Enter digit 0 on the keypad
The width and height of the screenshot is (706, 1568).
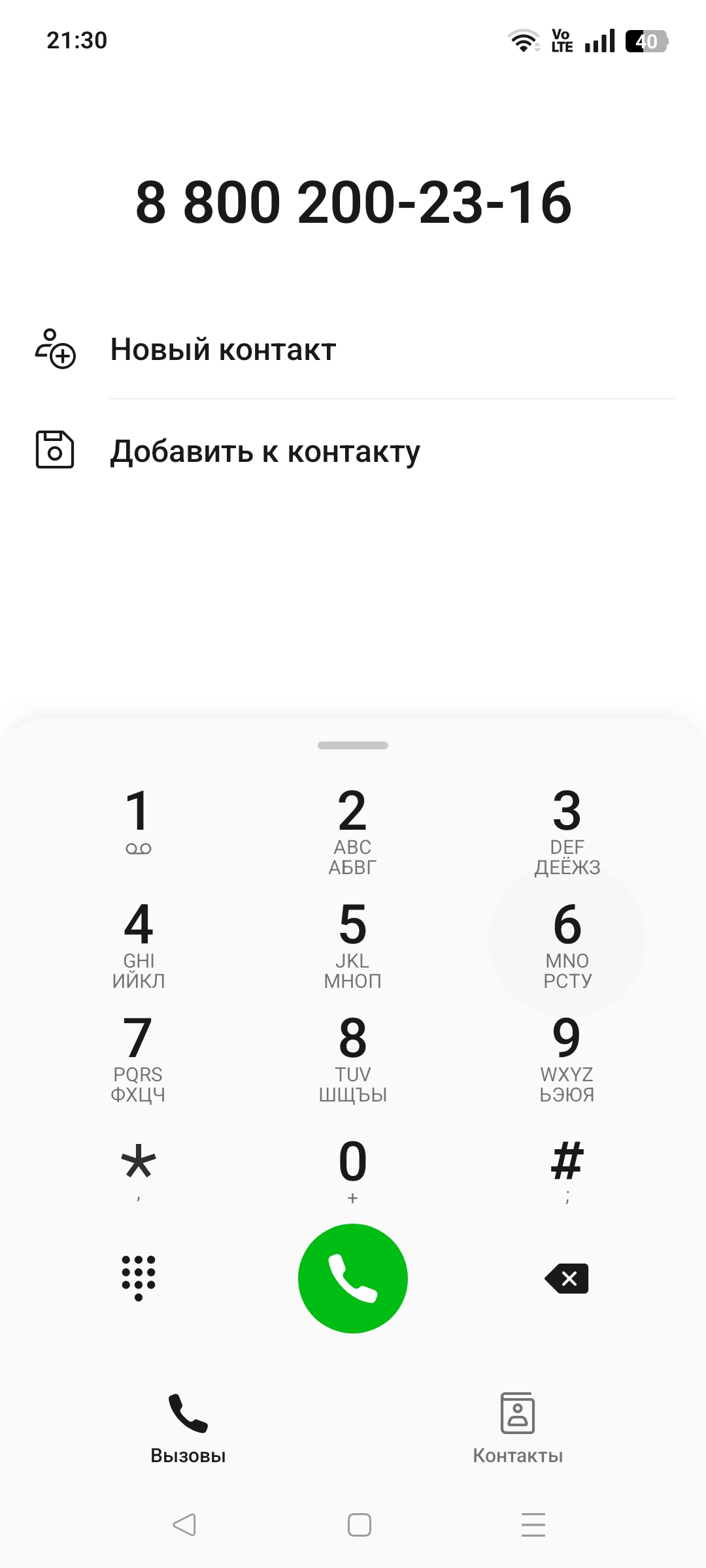click(x=353, y=1169)
